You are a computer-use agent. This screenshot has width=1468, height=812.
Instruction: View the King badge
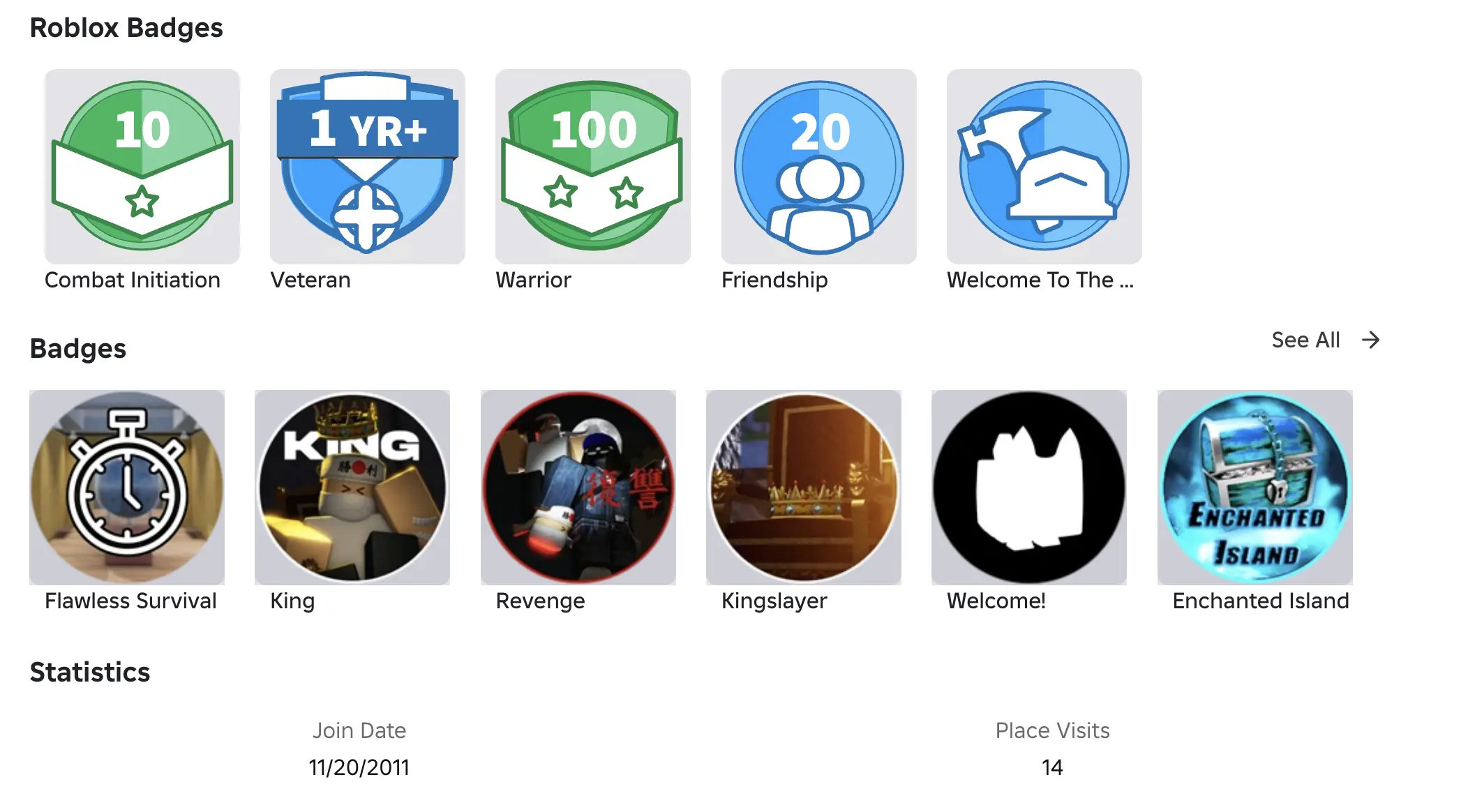[x=352, y=487]
